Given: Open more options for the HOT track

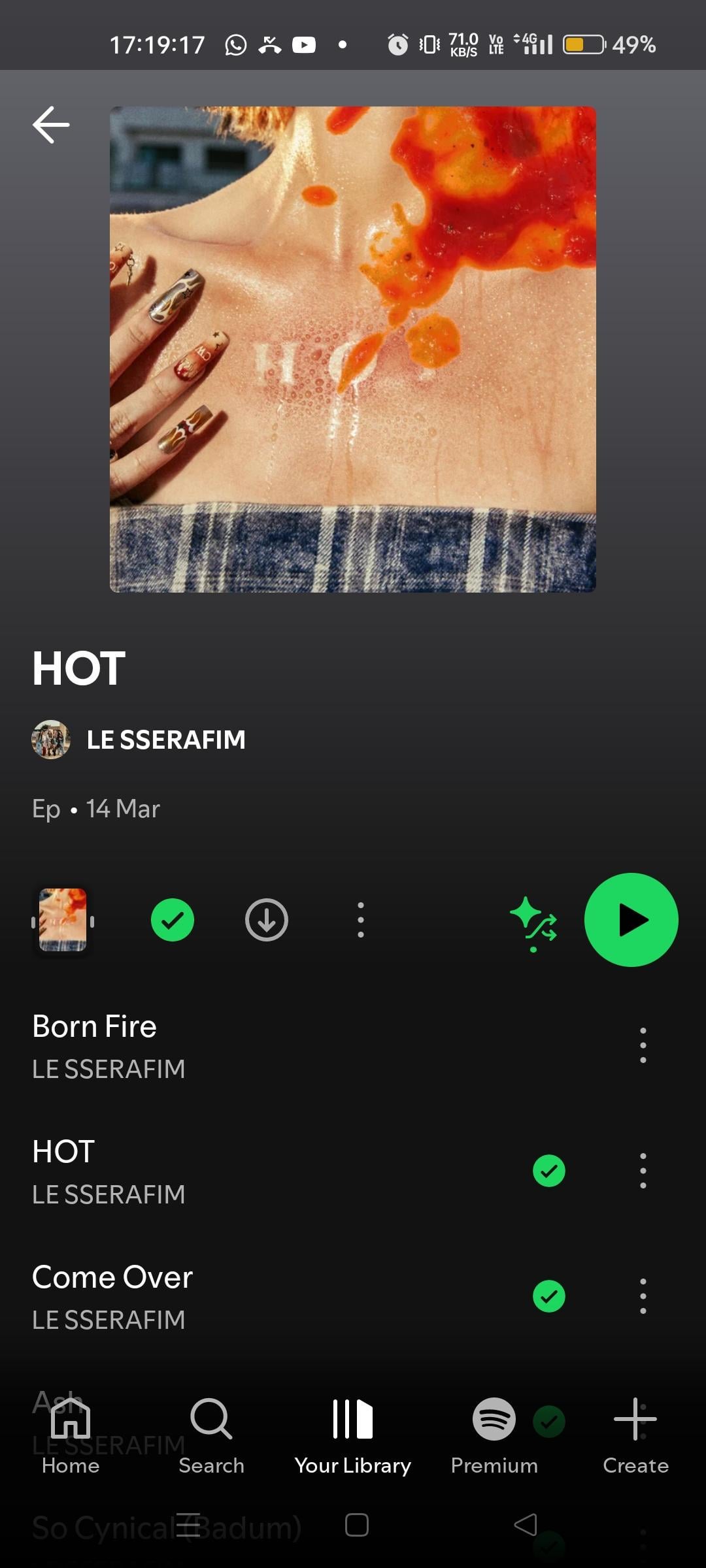Looking at the screenshot, I should (643, 1171).
